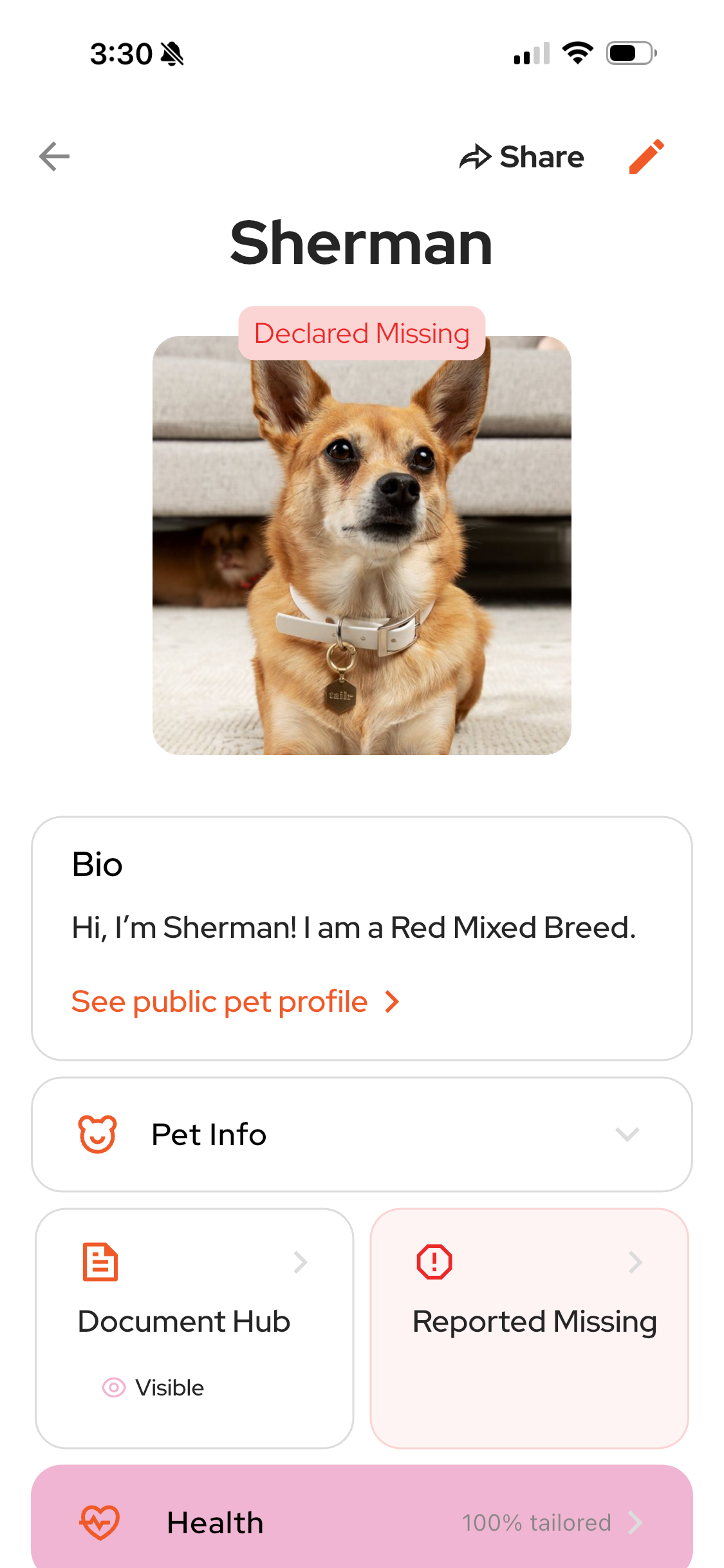Screen dimensions: 724x1568
Task: Tap the Reported Missing alert icon
Action: coord(433,1260)
